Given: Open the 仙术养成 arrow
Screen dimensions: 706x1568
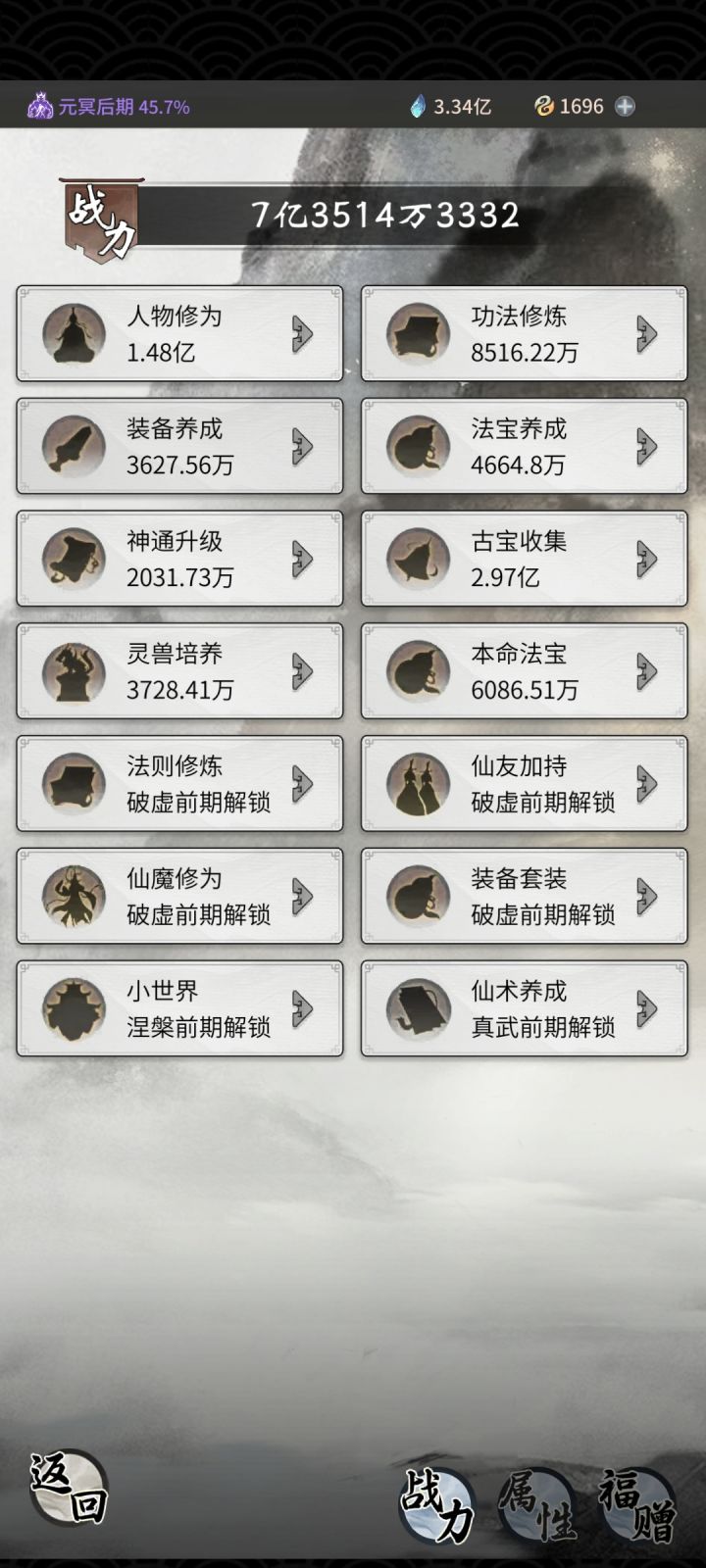Looking at the screenshot, I should click(x=643, y=1009).
